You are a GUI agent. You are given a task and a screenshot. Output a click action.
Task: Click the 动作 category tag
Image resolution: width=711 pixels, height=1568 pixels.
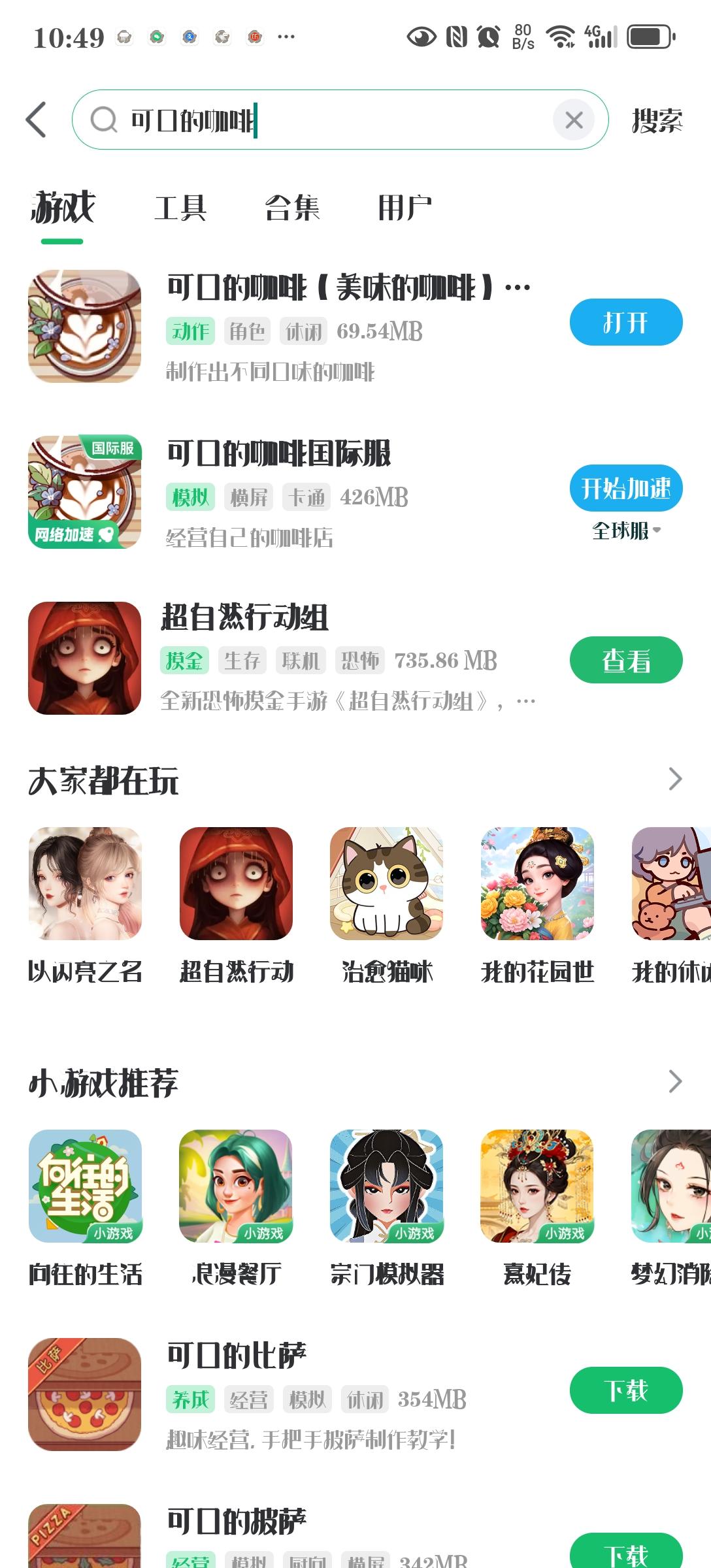(190, 331)
